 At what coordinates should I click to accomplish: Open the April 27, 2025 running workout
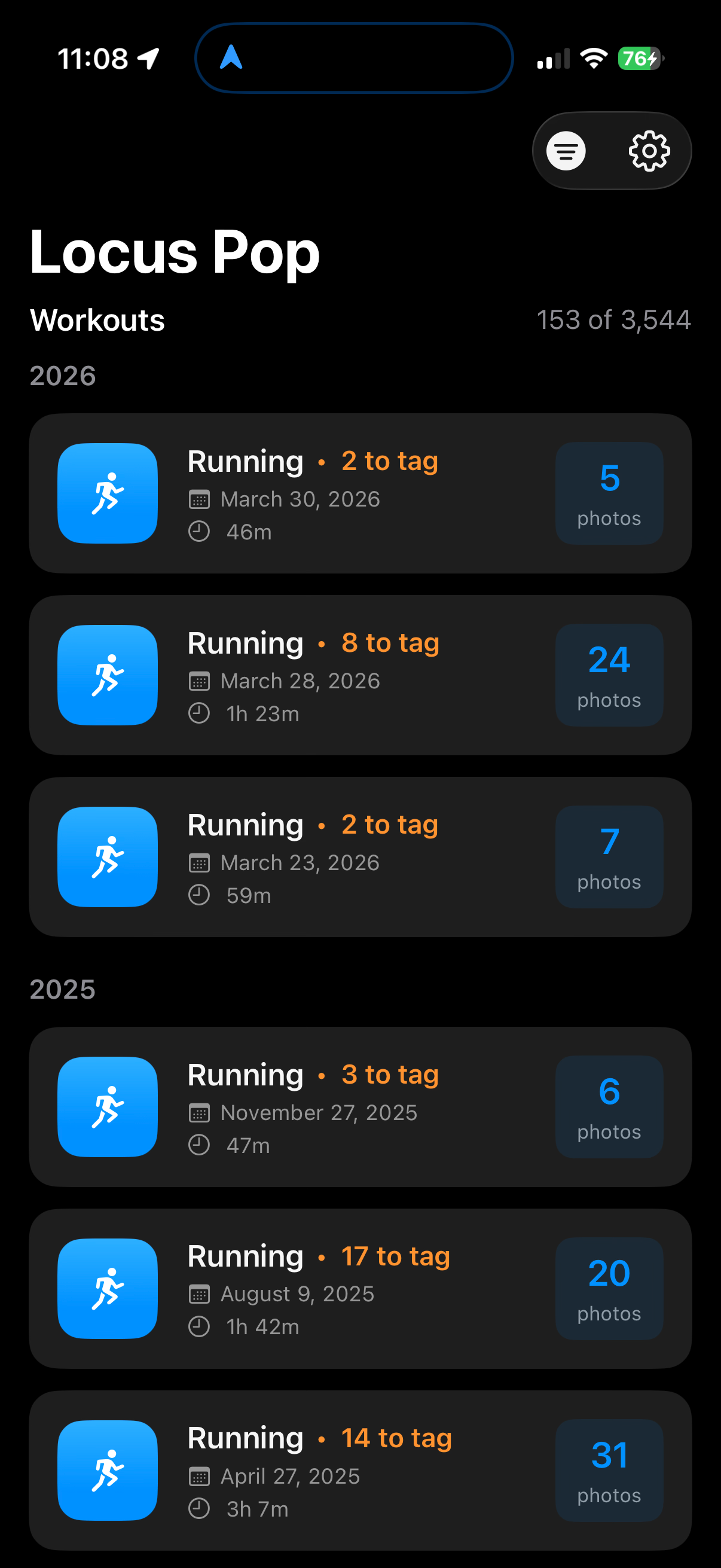tap(360, 1469)
